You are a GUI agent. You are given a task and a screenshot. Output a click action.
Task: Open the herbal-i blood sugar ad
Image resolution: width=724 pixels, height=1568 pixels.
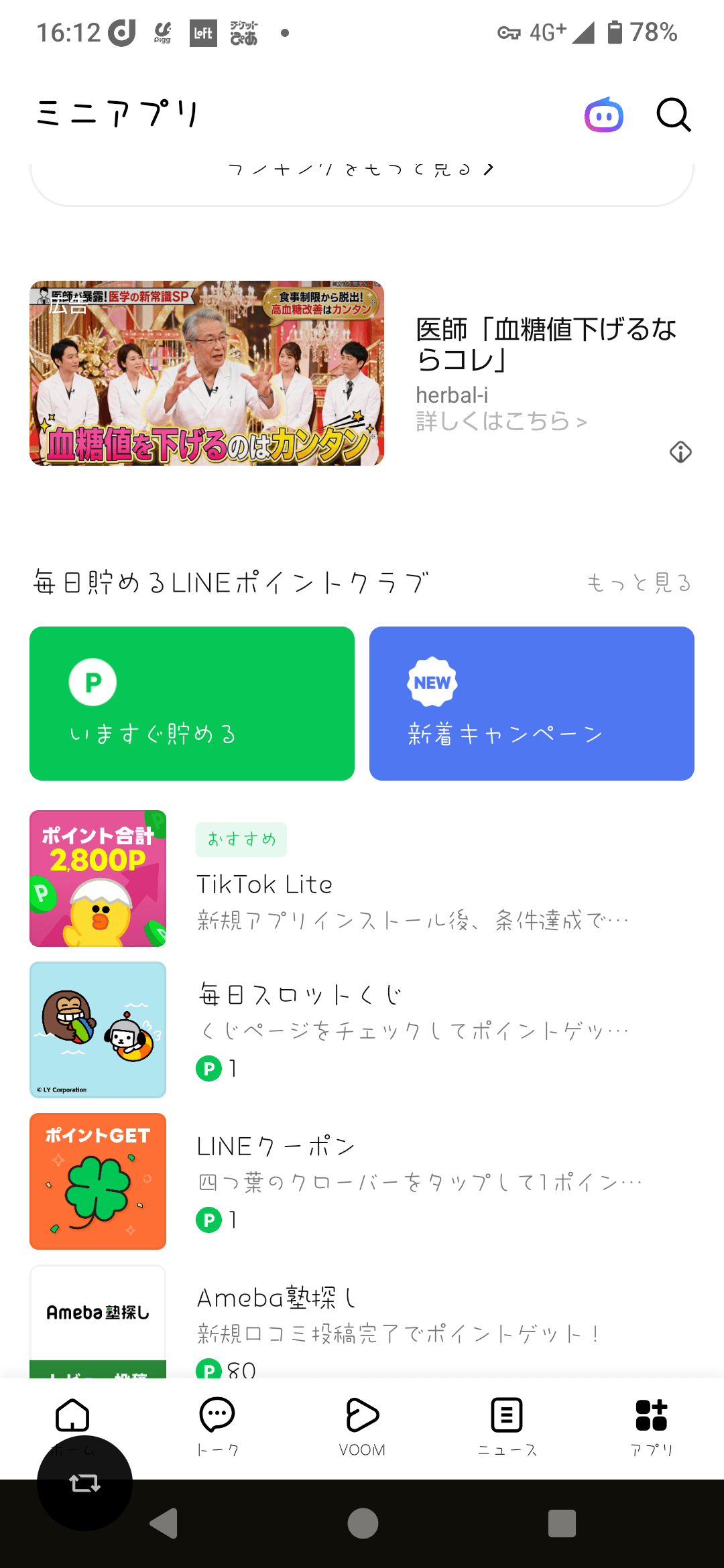[x=362, y=373]
